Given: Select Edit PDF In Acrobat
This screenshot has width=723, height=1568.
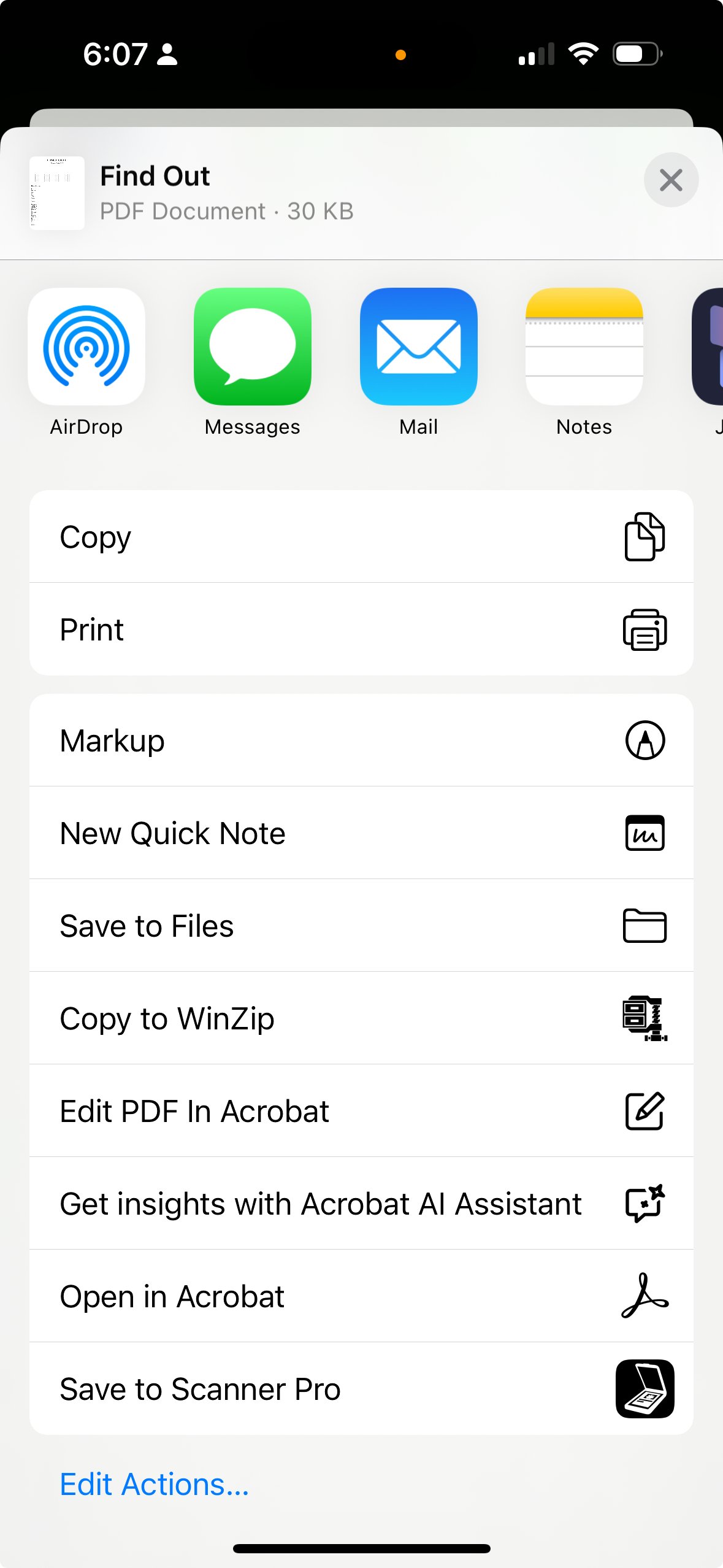Looking at the screenshot, I should 361,1111.
